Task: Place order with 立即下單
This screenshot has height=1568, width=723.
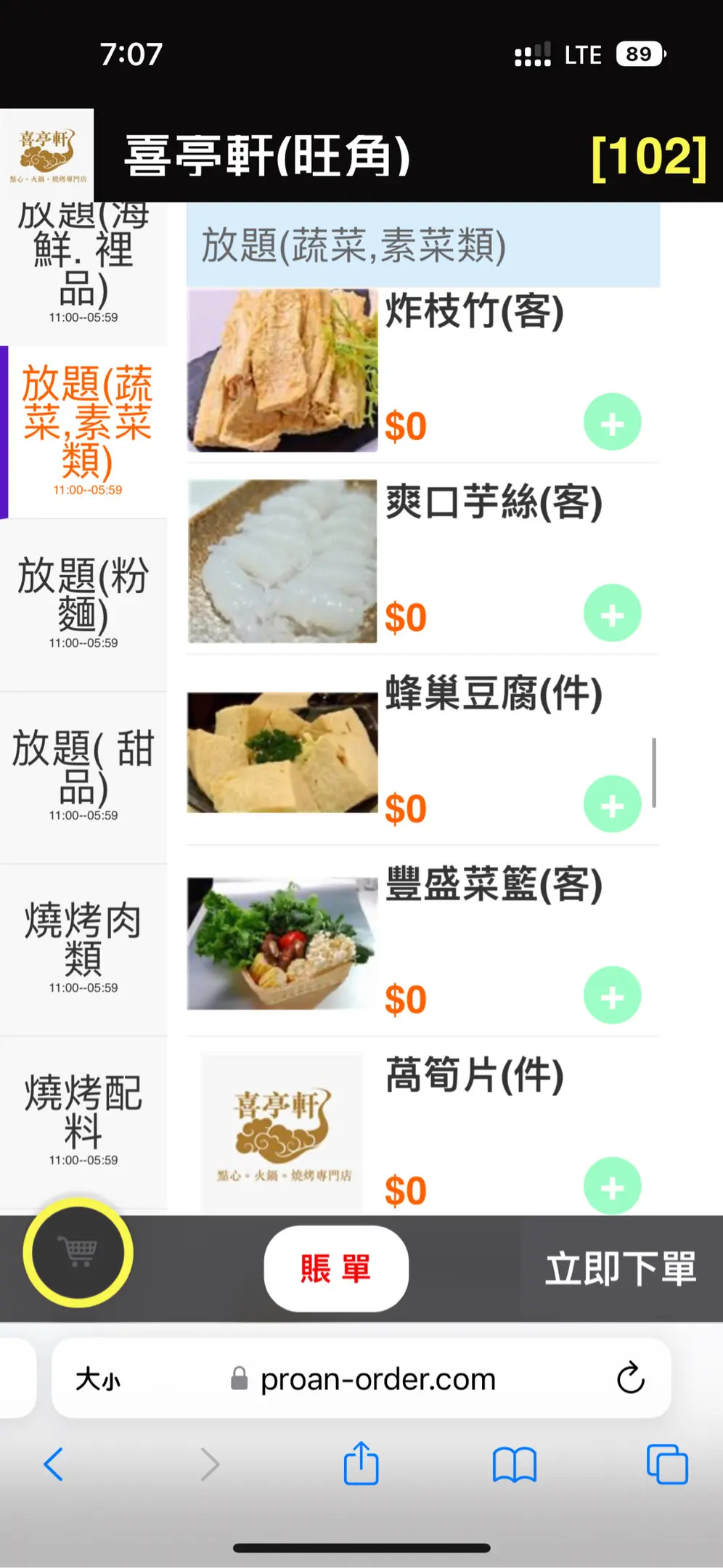Action: [621, 1269]
